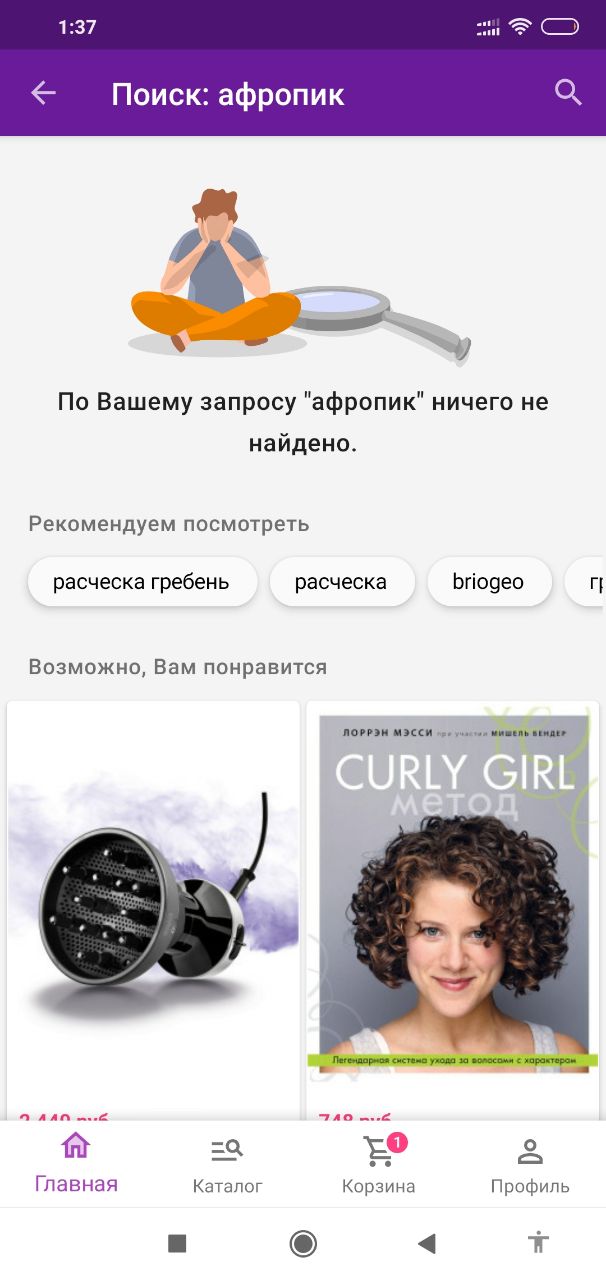Tap the system back triangle button
This screenshot has height=1280, width=606.
pyautogui.click(x=427, y=1243)
